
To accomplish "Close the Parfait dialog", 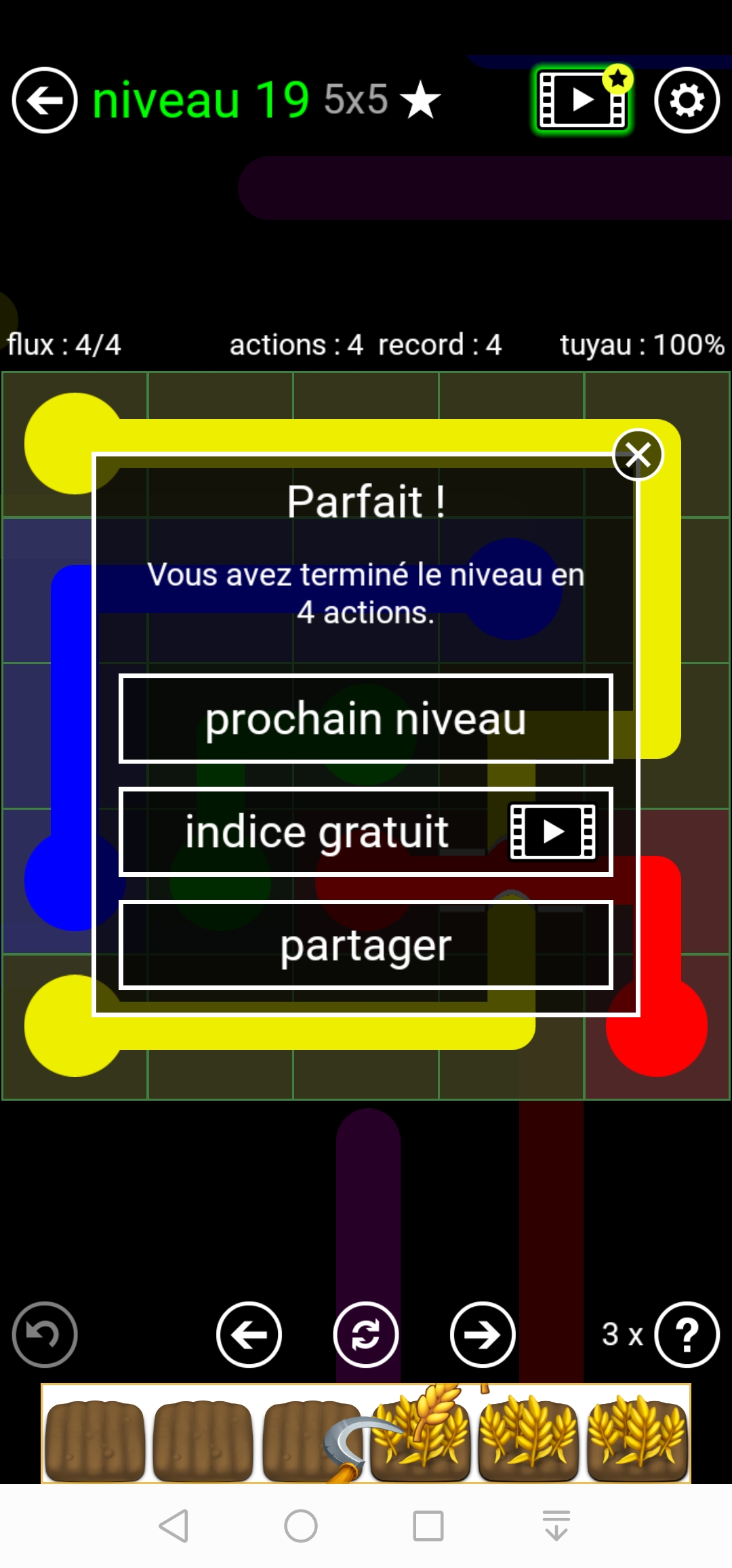I will 637,454.
